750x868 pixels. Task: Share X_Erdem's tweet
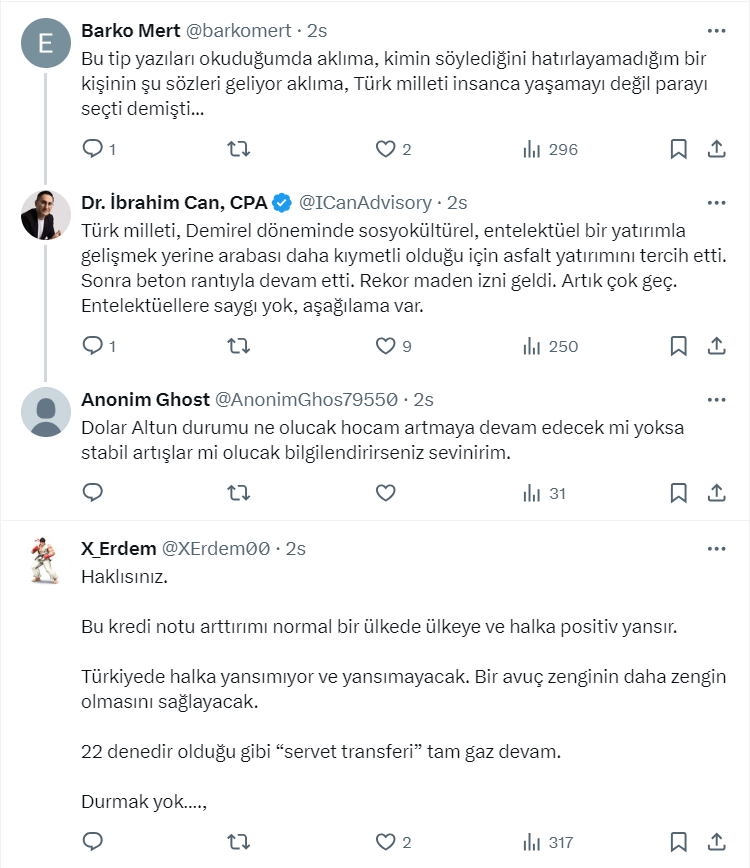tap(716, 841)
